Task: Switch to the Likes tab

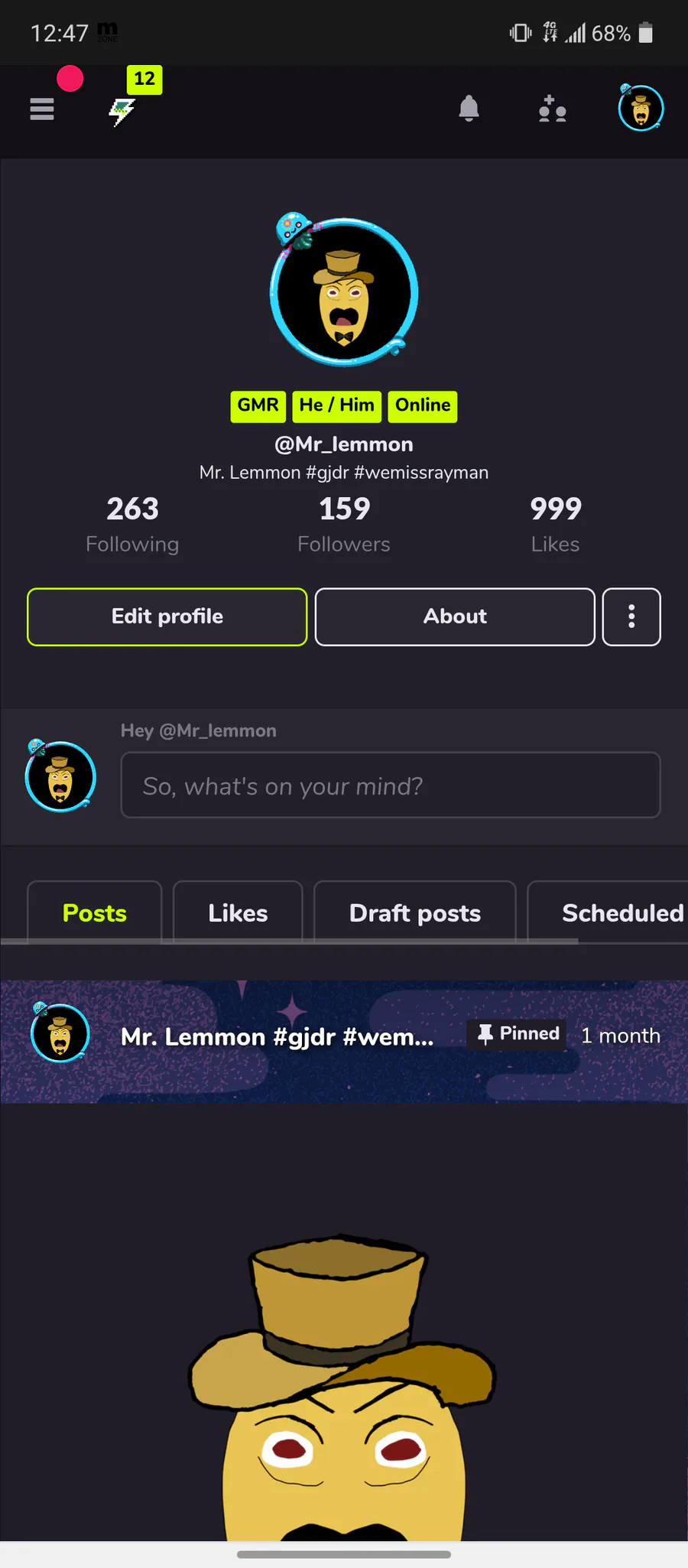Action: (x=238, y=912)
